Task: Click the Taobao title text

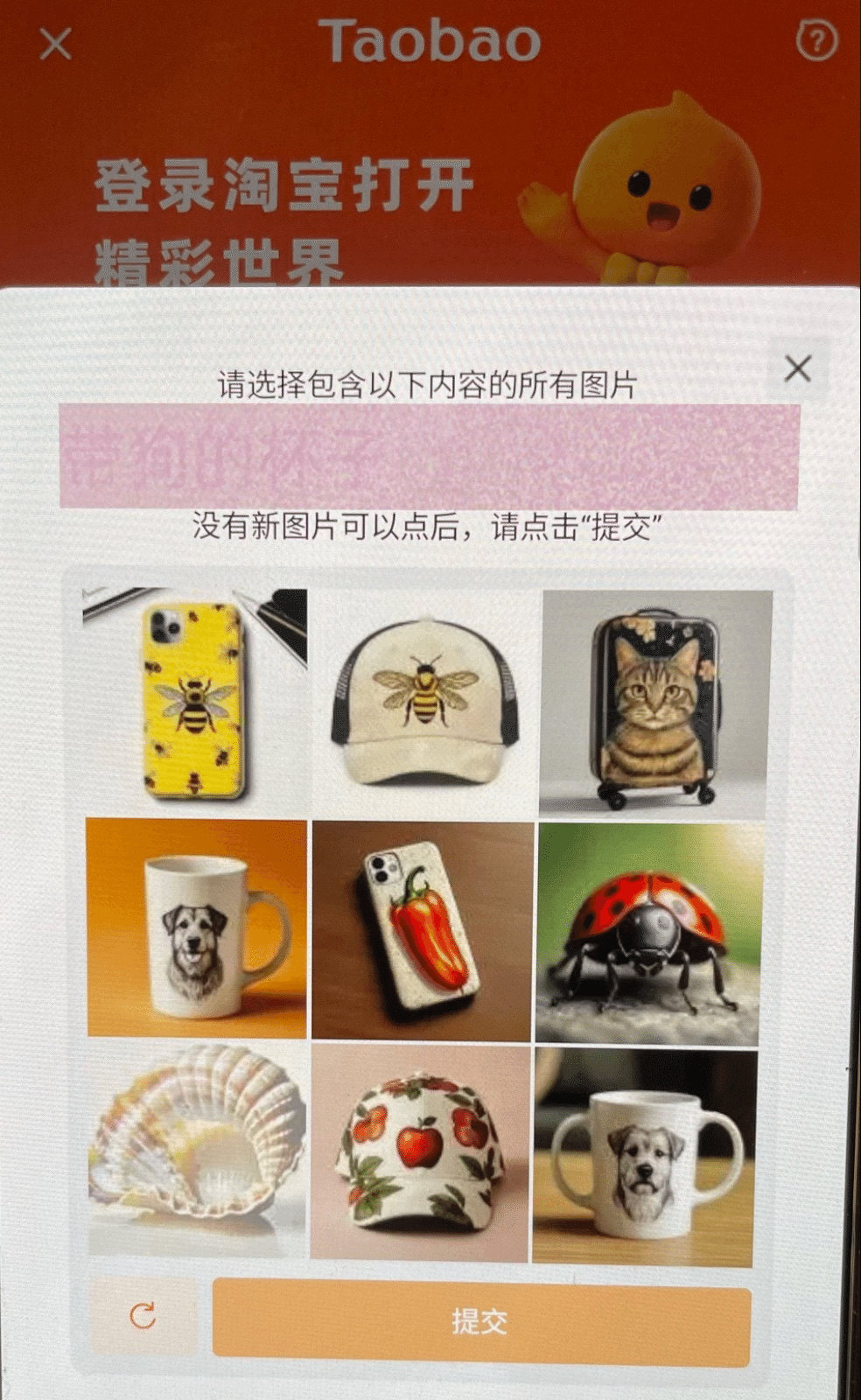Action: (x=430, y=38)
